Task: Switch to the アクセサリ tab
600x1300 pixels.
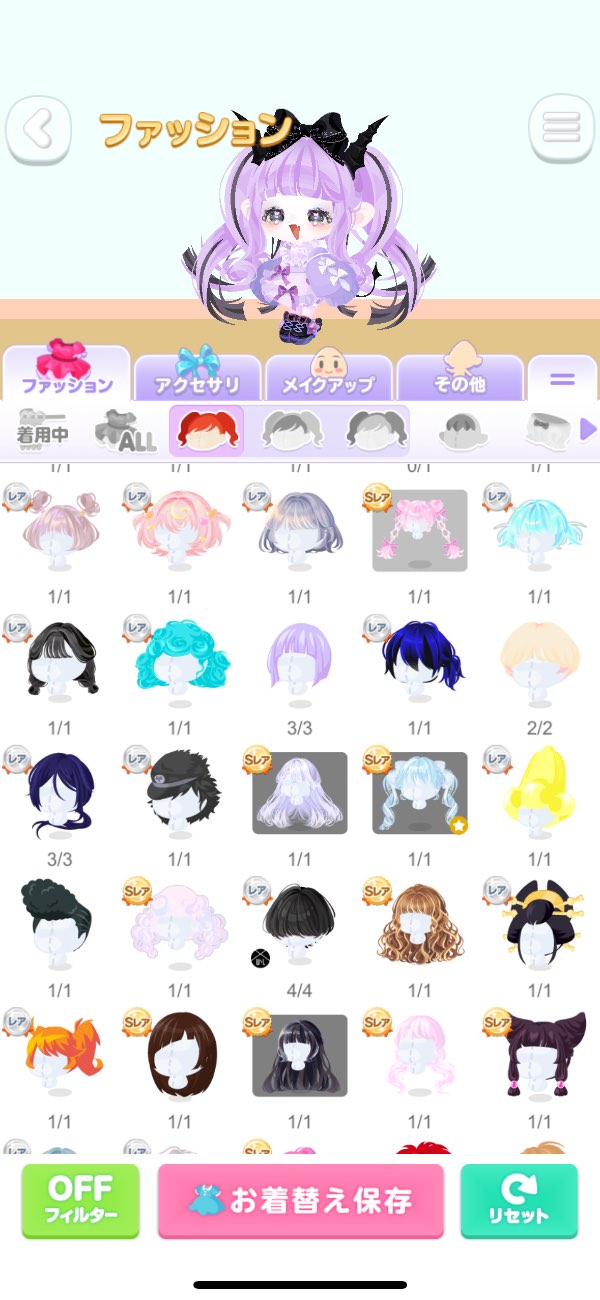Action: tap(197, 374)
